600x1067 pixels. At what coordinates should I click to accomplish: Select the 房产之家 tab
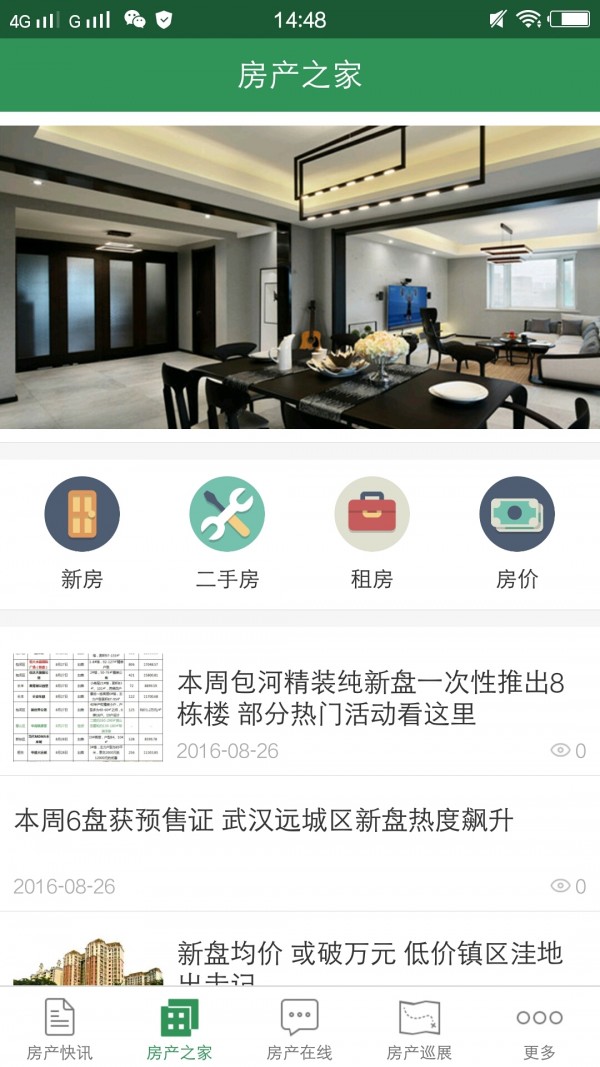coord(180,1028)
